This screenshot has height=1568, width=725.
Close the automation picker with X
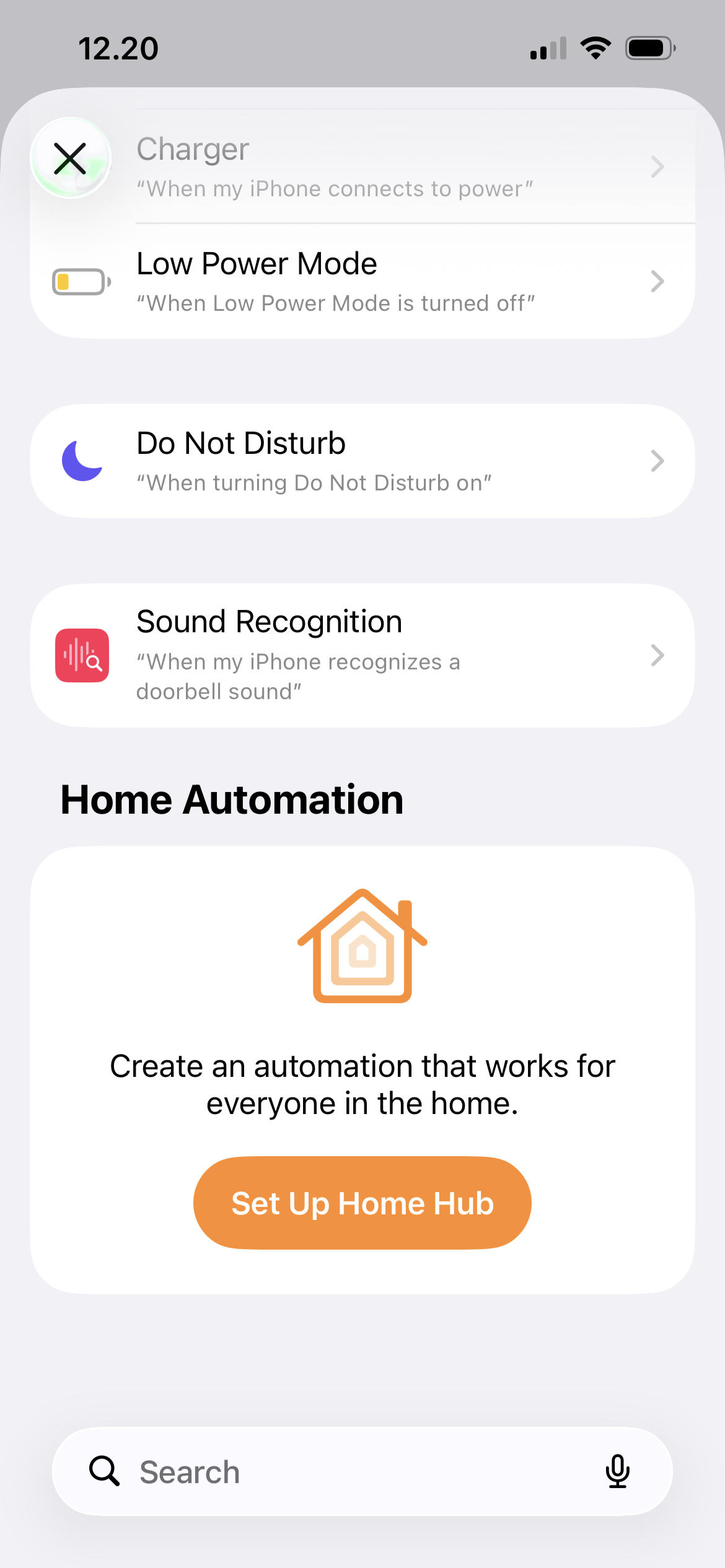[x=71, y=159]
